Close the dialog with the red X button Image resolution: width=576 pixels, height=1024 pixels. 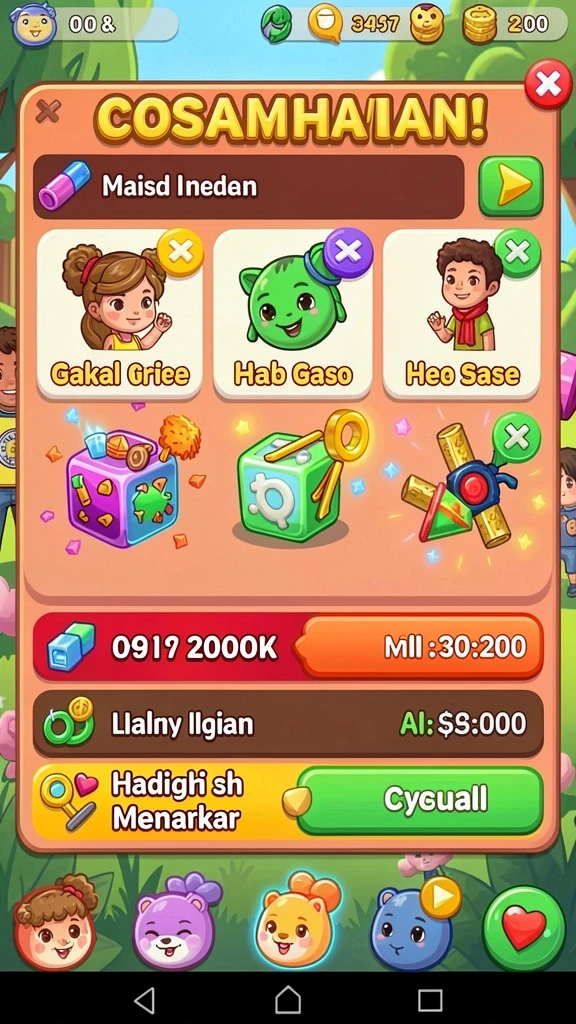point(548,84)
